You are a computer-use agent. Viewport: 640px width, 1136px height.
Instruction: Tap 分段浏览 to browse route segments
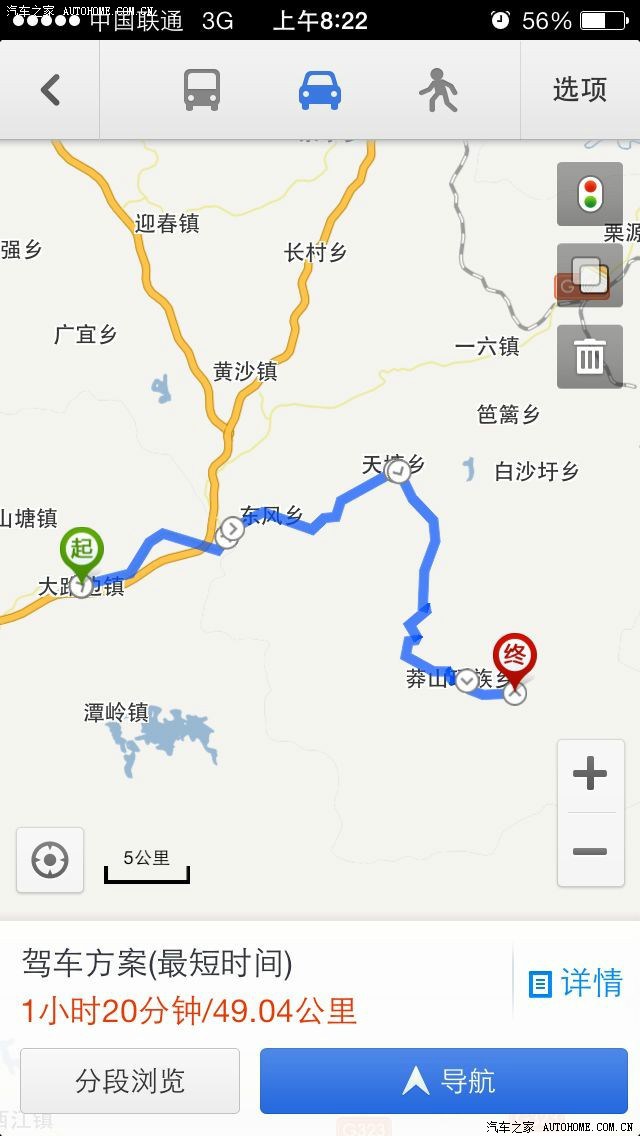130,1081
